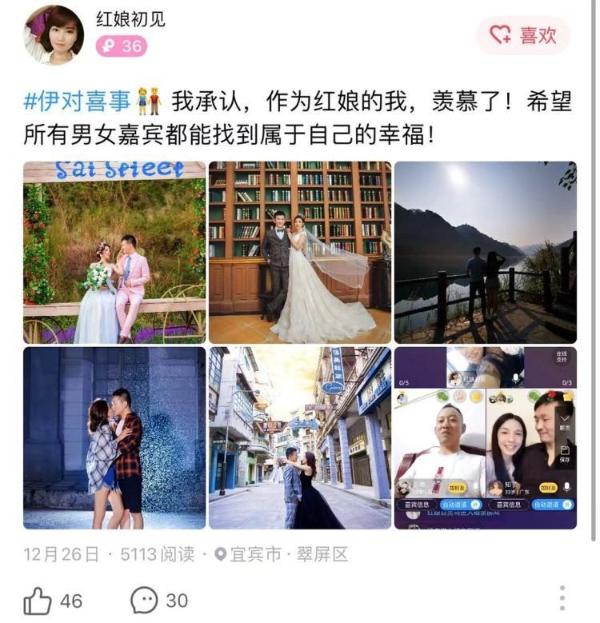Open 红娘初见's profile avatar
Image resolution: width=600 pixels, height=623 pixels.
54,33
